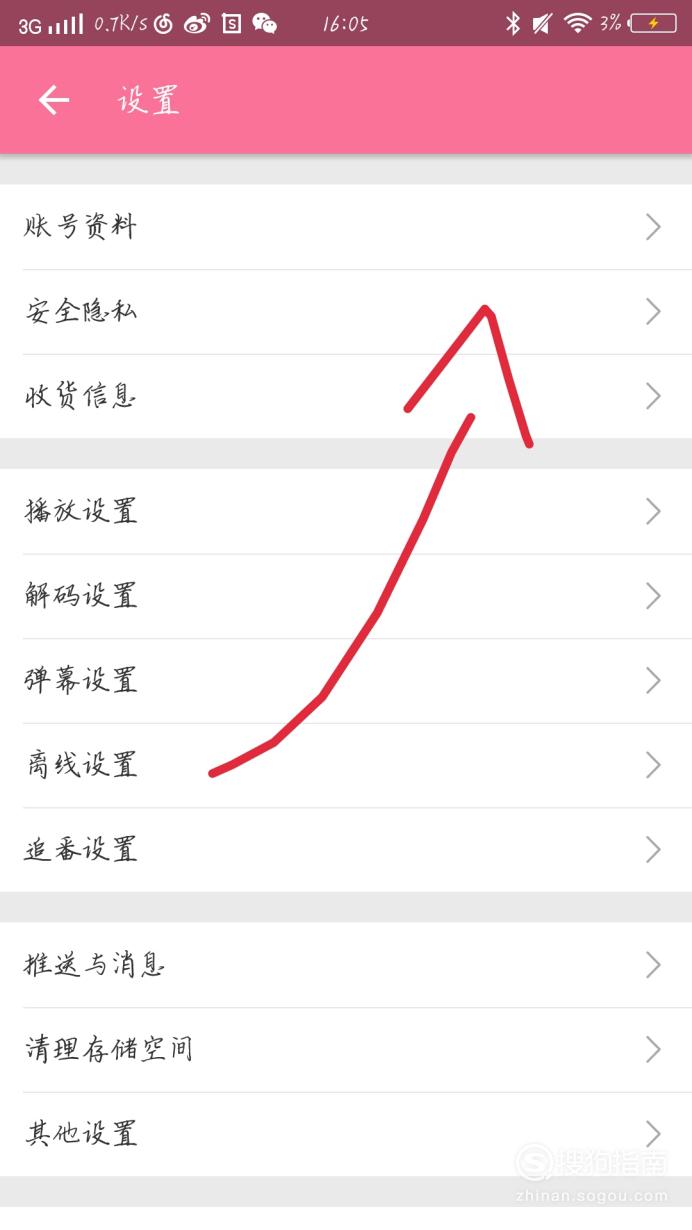Go back from the 设置 page
692x1230 pixels.
coord(54,100)
